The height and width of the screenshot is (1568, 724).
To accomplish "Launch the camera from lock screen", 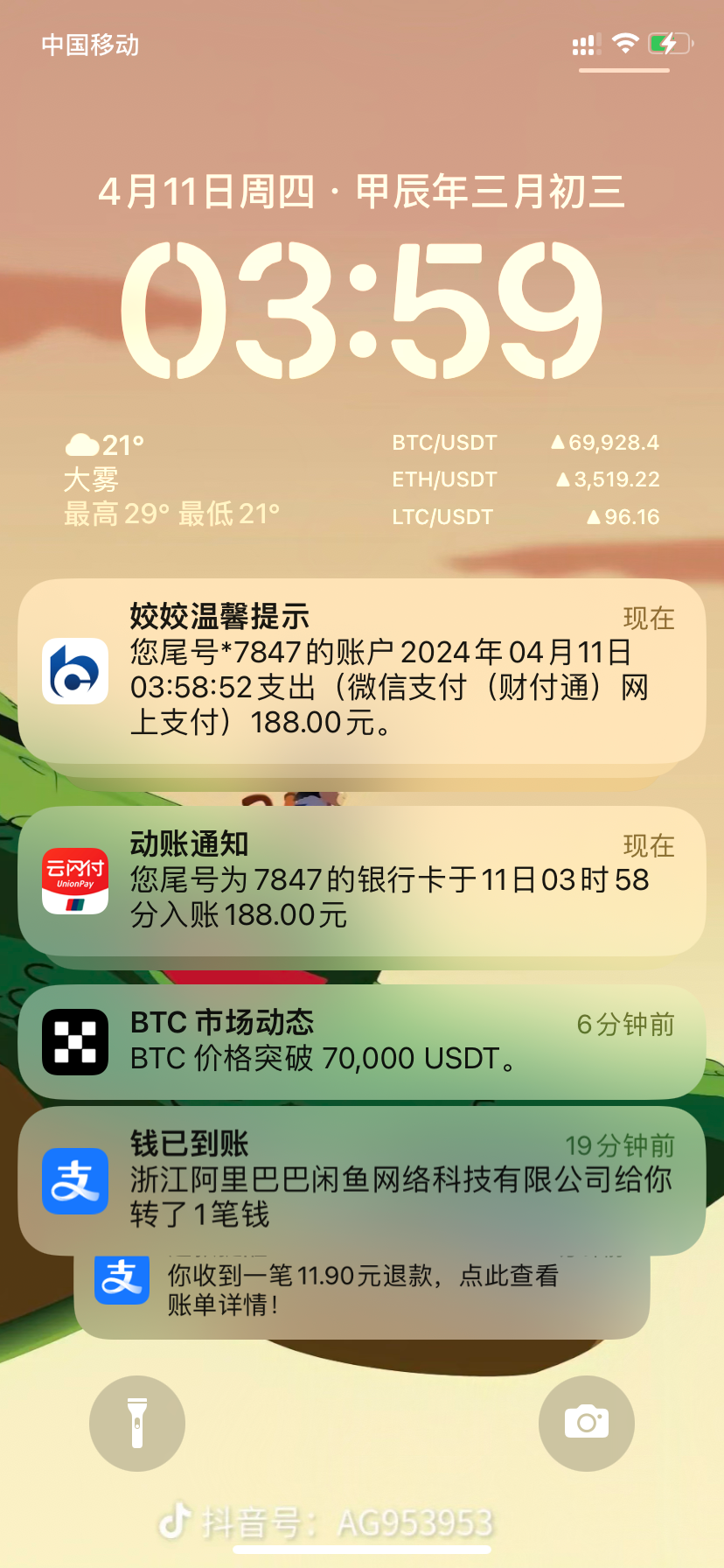I will tap(586, 1424).
